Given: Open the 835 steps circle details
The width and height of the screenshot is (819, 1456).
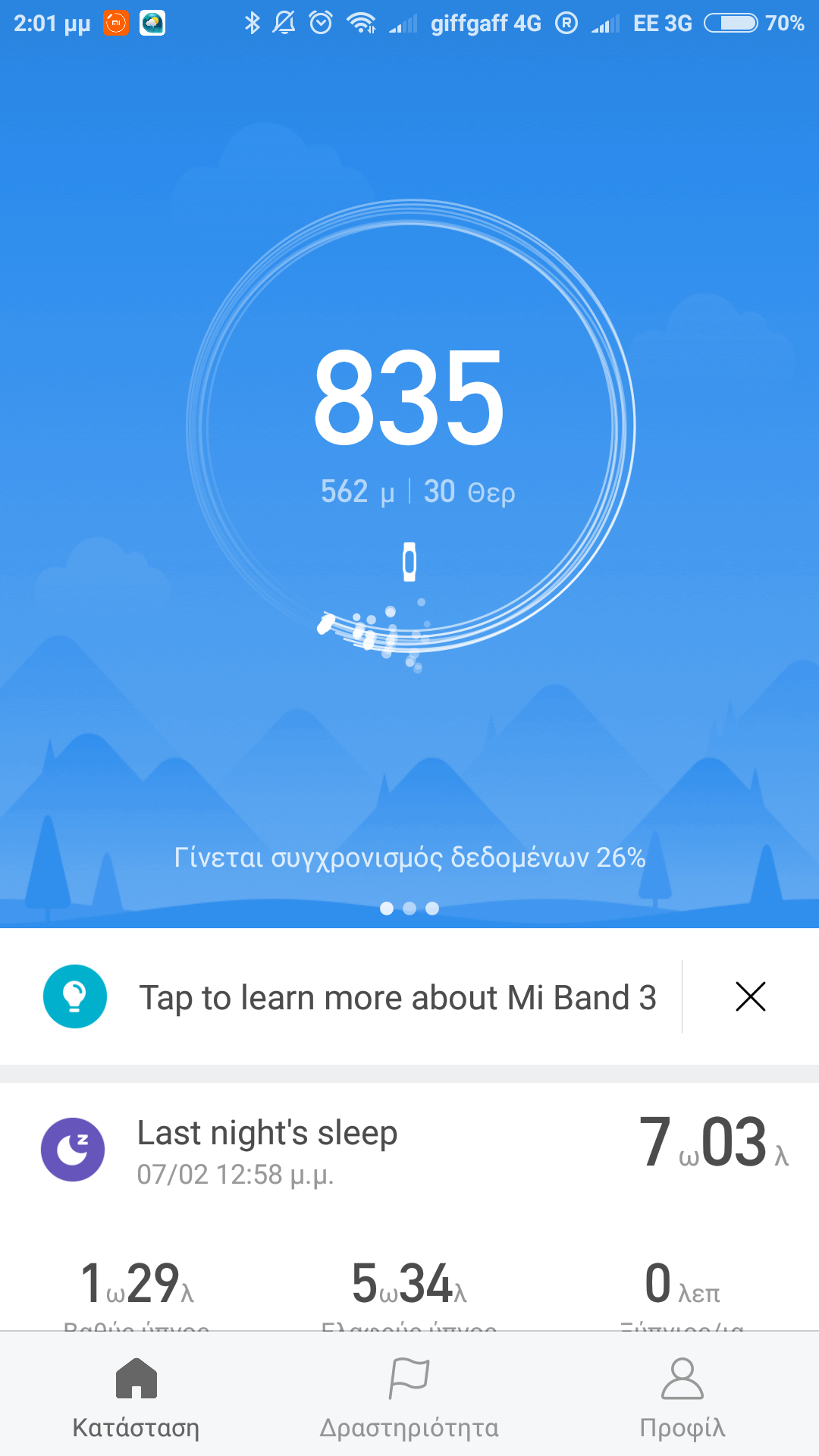Looking at the screenshot, I should coord(409,425).
